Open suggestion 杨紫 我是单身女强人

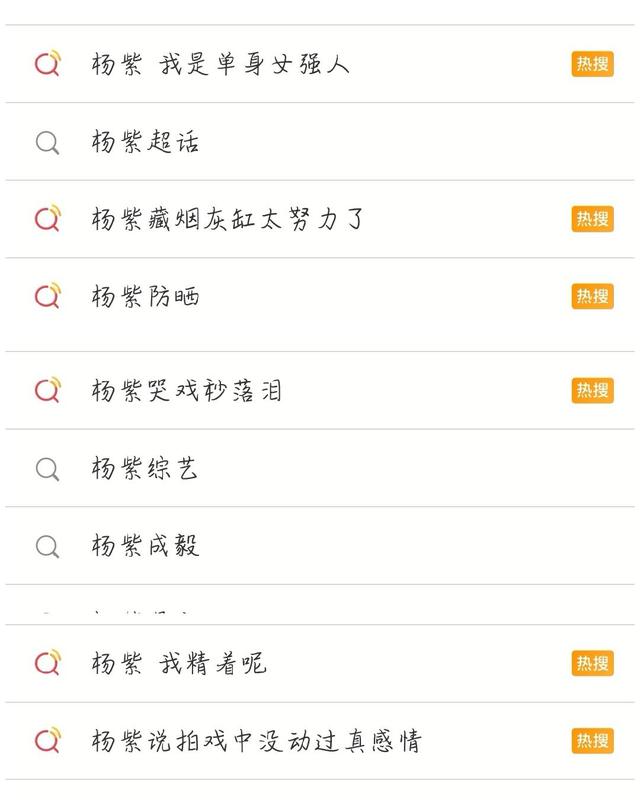pos(220,65)
